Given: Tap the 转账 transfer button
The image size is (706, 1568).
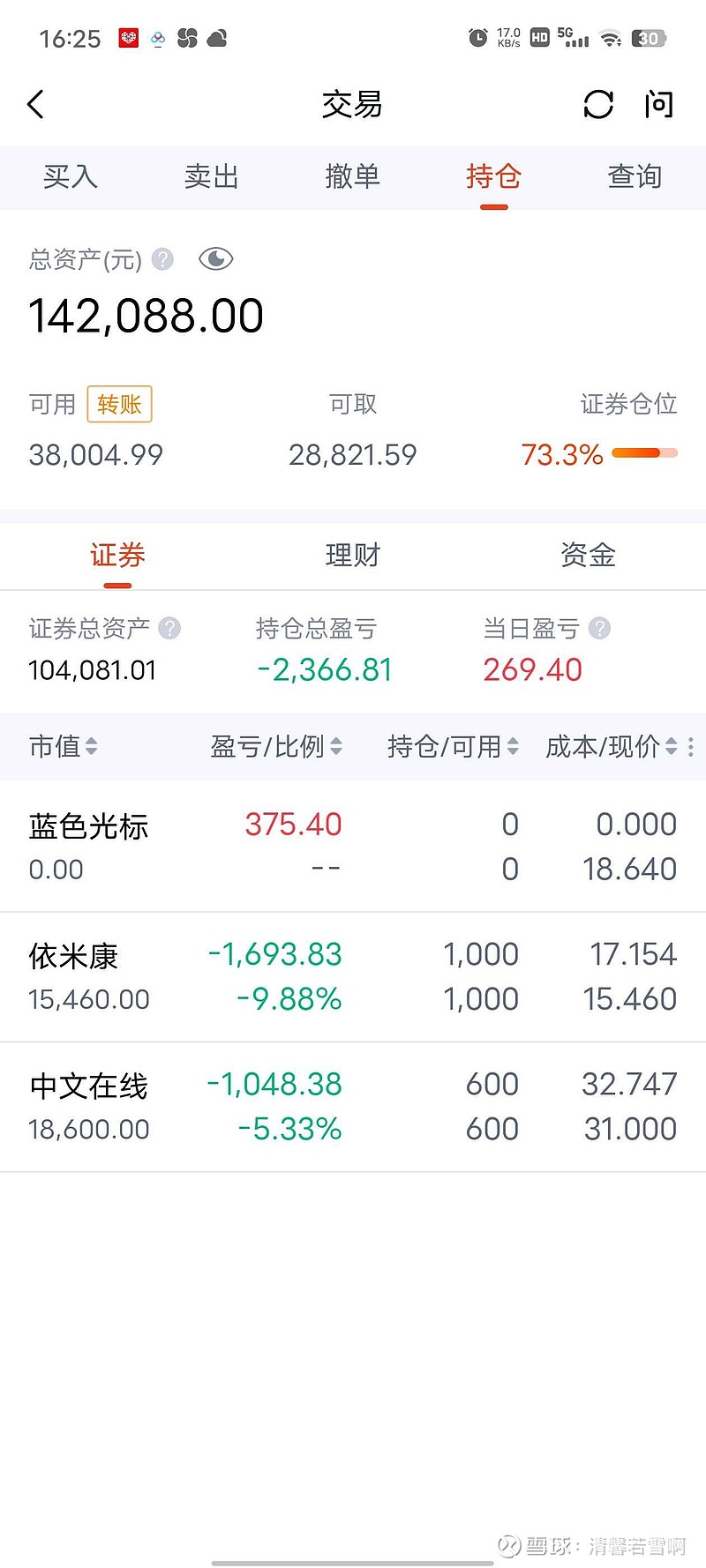Looking at the screenshot, I should (120, 403).
